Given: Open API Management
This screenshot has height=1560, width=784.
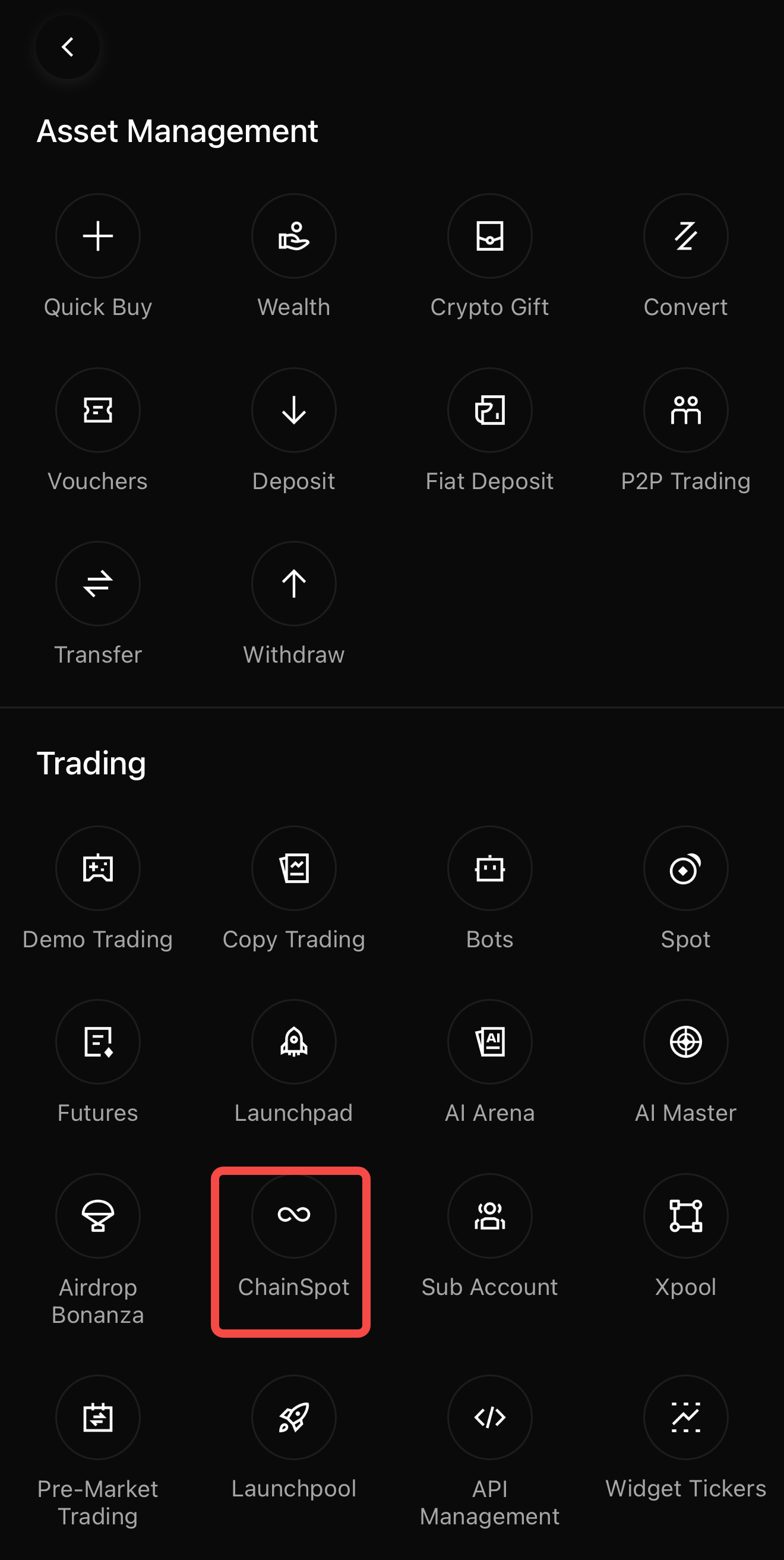Looking at the screenshot, I should pyautogui.click(x=489, y=1418).
